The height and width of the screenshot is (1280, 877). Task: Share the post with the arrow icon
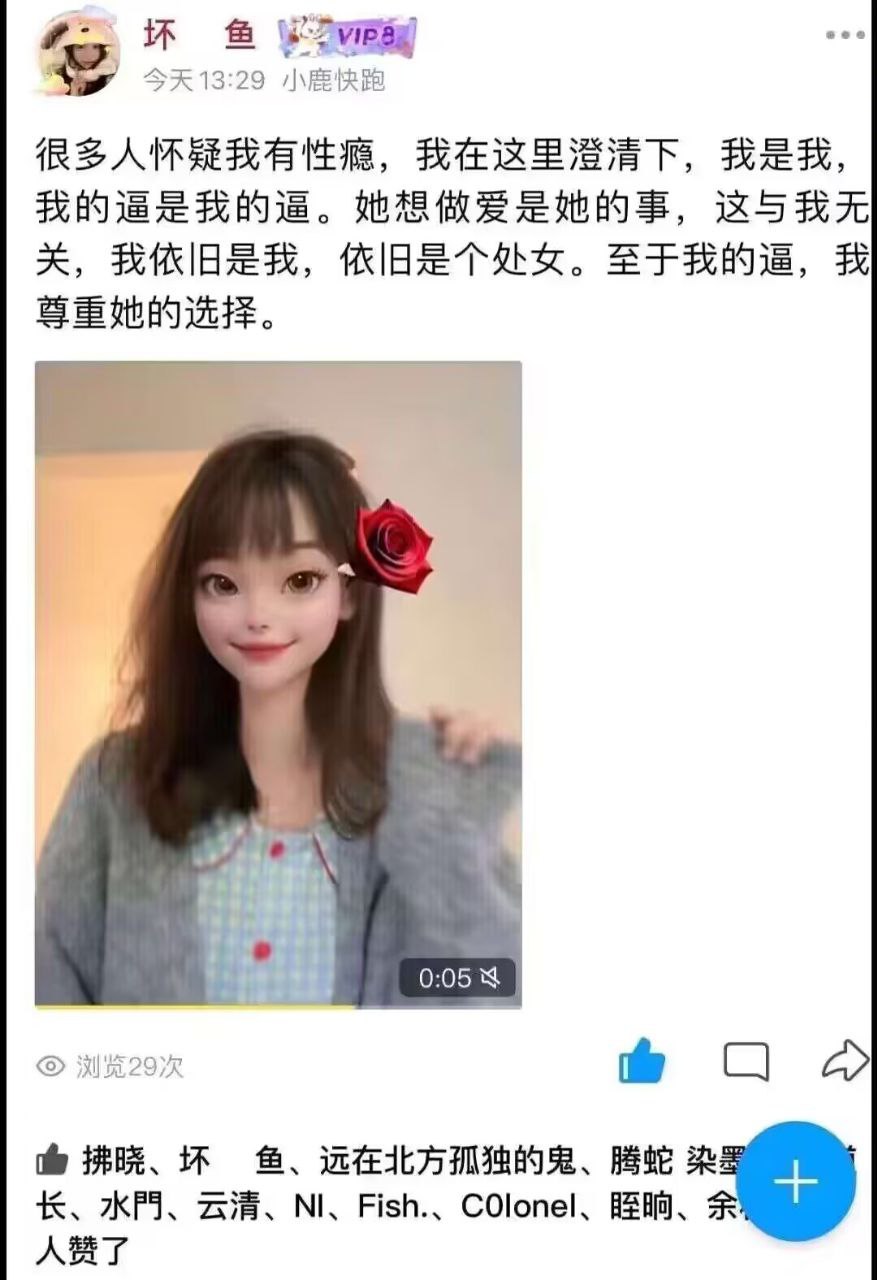coord(845,1060)
